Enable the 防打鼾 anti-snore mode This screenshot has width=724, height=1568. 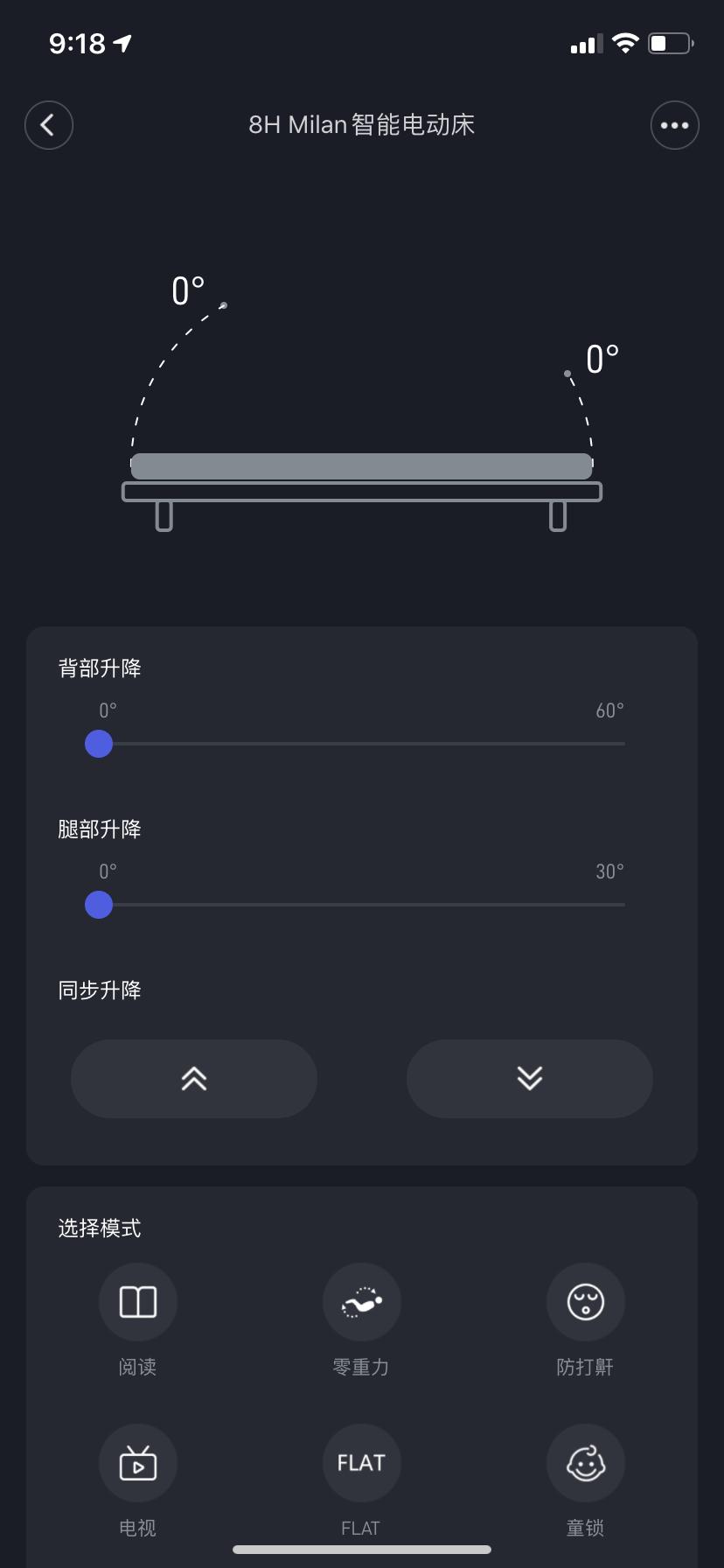tap(585, 1301)
